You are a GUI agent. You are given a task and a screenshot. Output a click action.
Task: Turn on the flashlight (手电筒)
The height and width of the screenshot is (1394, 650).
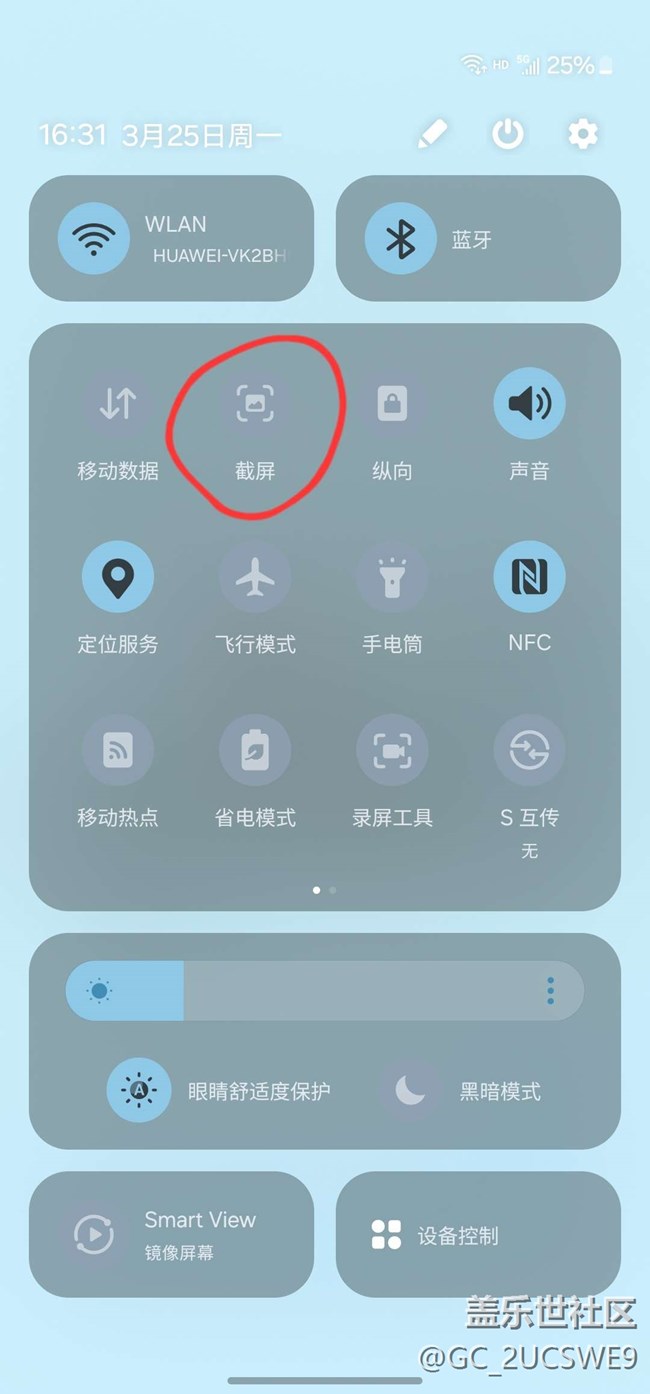point(392,577)
